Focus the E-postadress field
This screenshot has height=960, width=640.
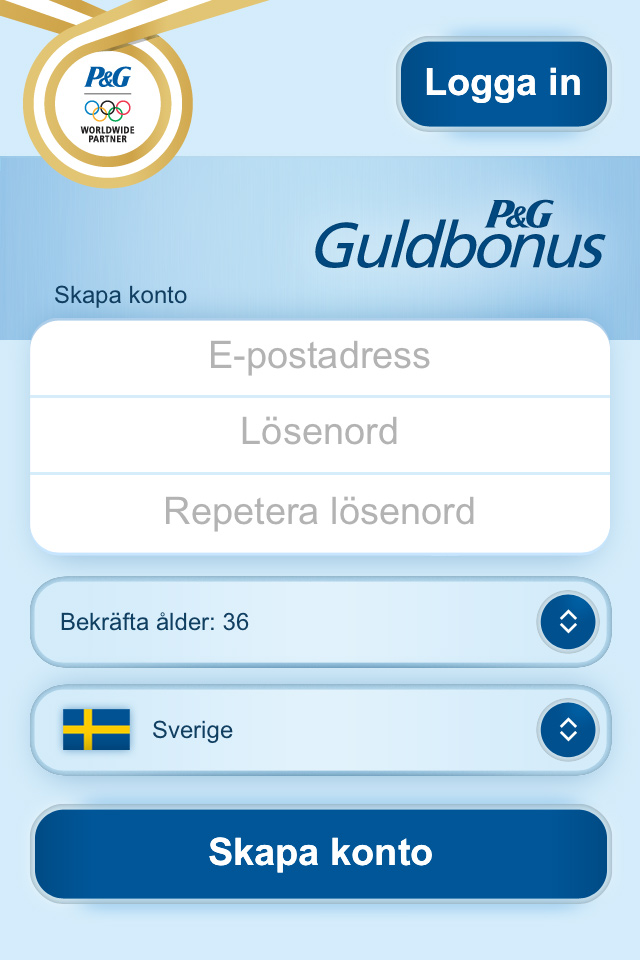[320, 357]
